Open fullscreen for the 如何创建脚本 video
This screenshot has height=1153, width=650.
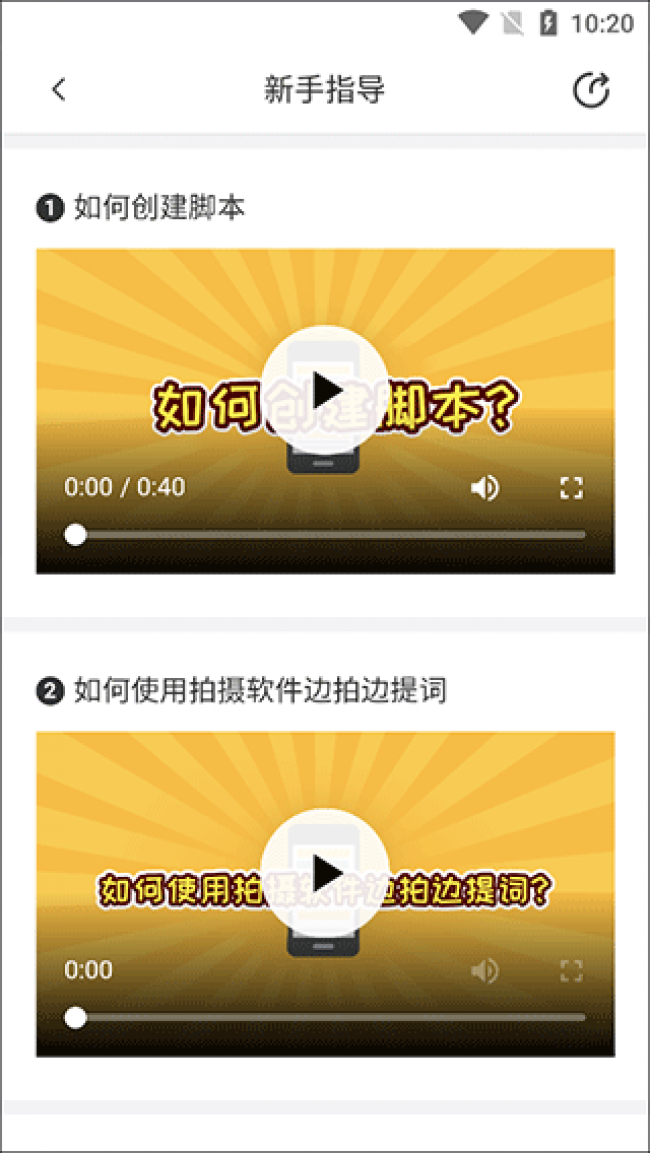click(571, 488)
